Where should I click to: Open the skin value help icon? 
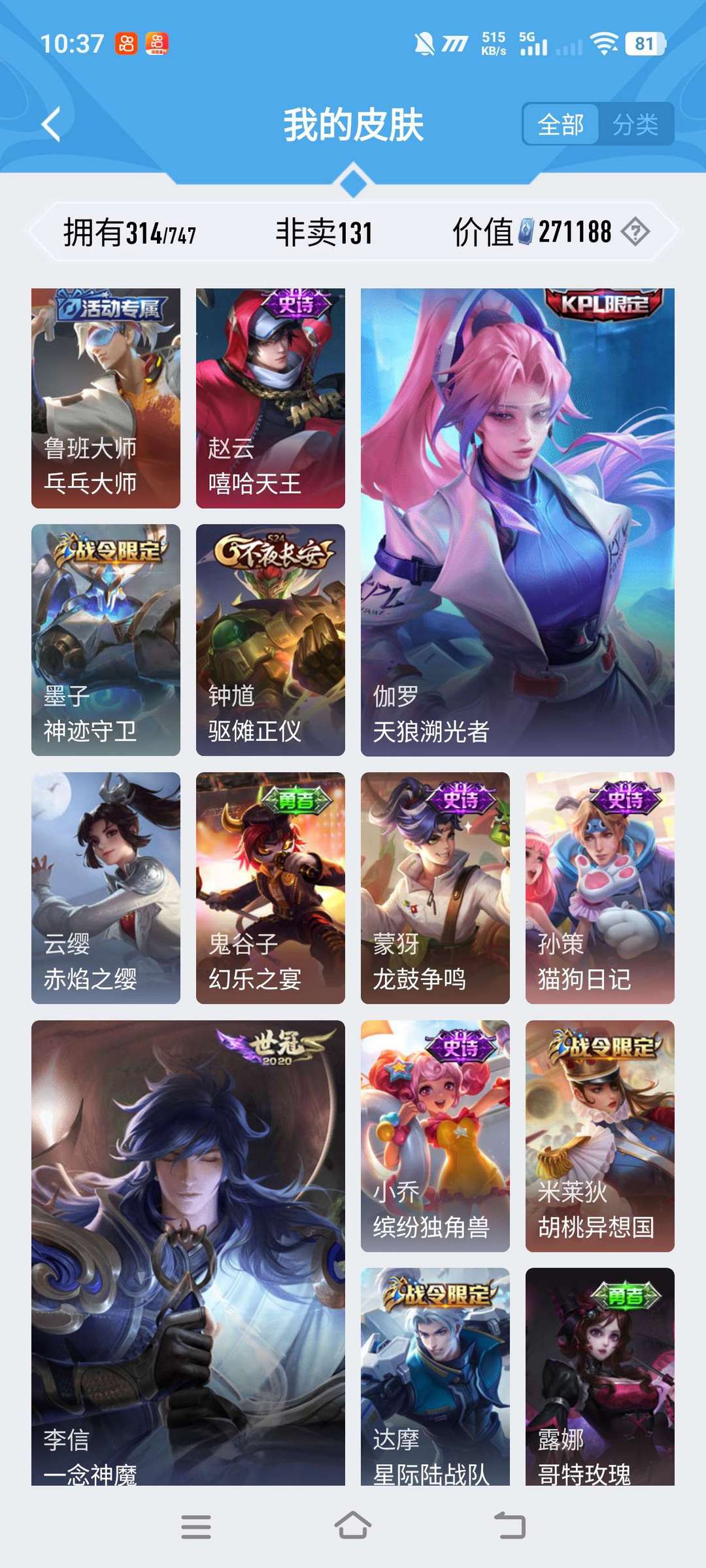point(635,232)
